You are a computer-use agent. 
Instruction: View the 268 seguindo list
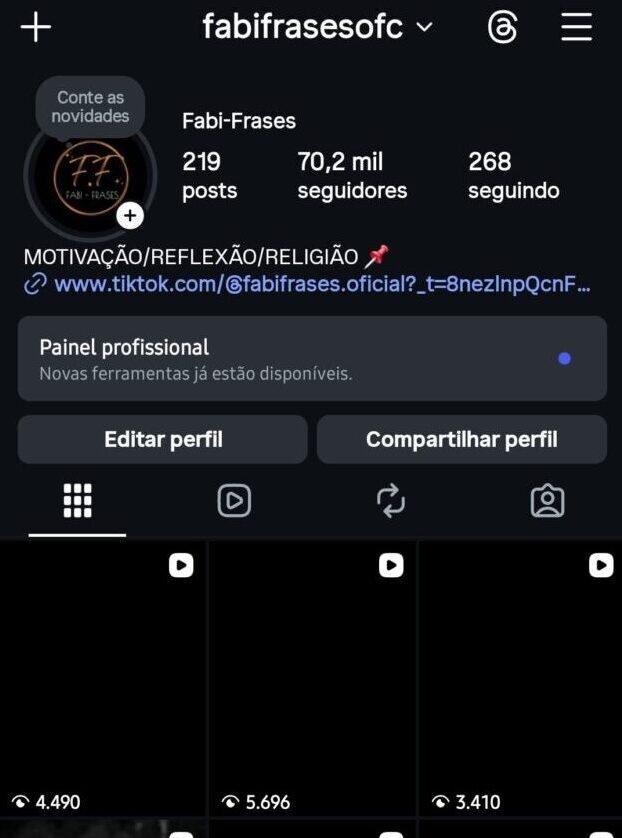point(513,175)
